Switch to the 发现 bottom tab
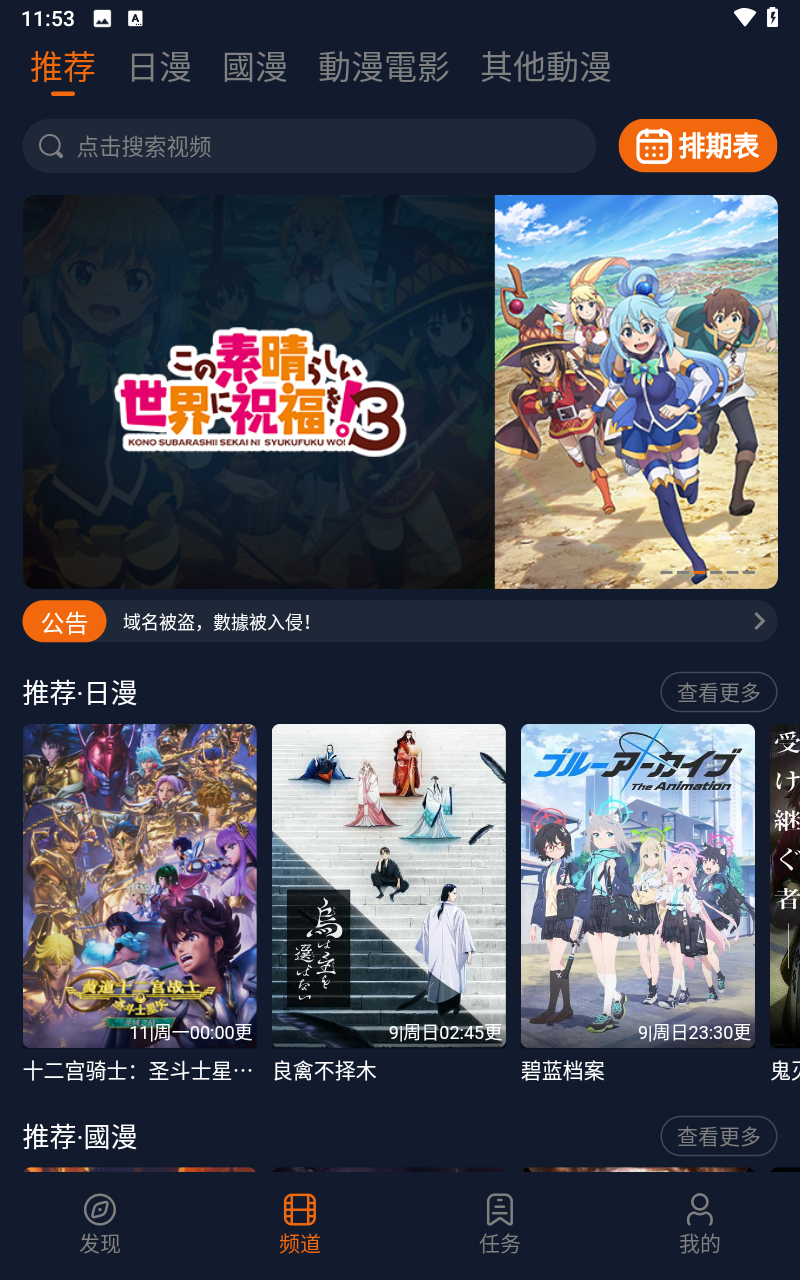Image resolution: width=800 pixels, height=1280 pixels. click(x=100, y=1223)
